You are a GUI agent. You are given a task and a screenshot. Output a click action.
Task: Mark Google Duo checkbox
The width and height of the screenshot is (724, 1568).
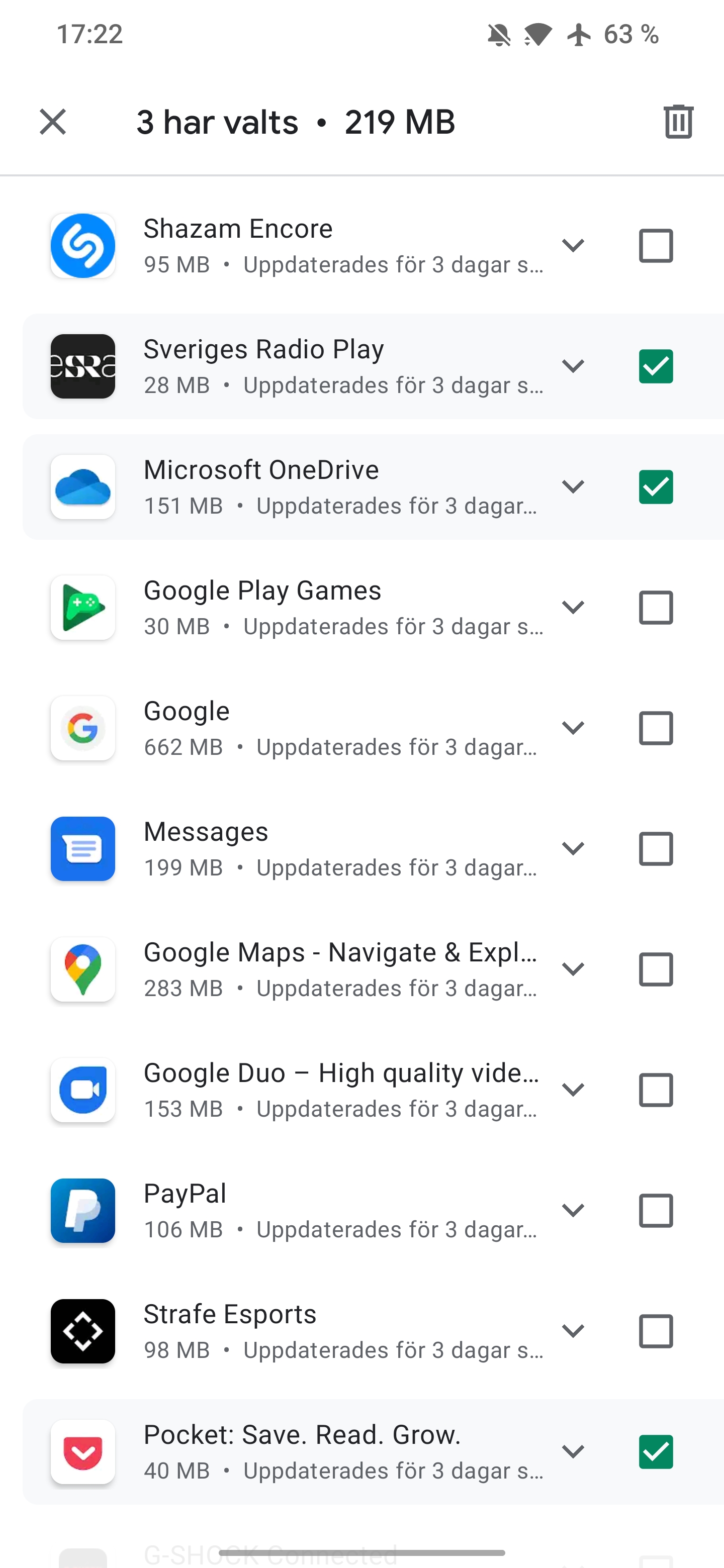click(x=656, y=1089)
